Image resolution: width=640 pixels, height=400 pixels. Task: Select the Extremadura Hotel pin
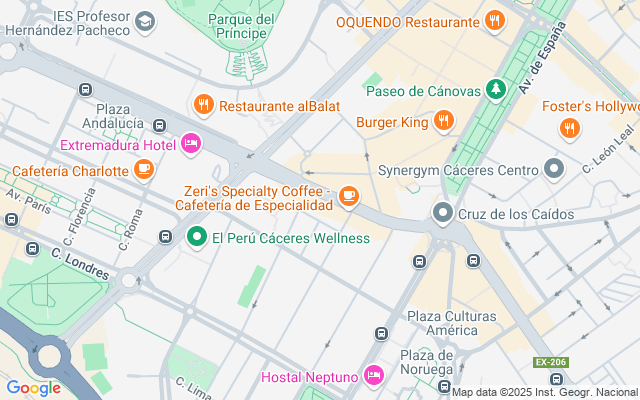tap(190, 145)
